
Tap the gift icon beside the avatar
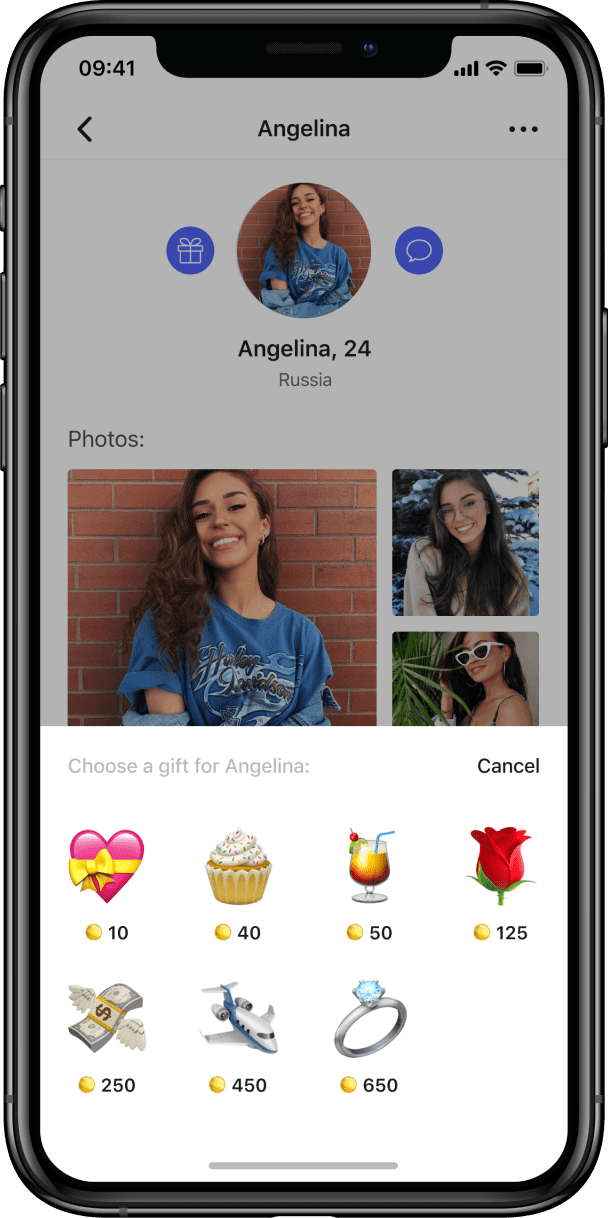[190, 250]
